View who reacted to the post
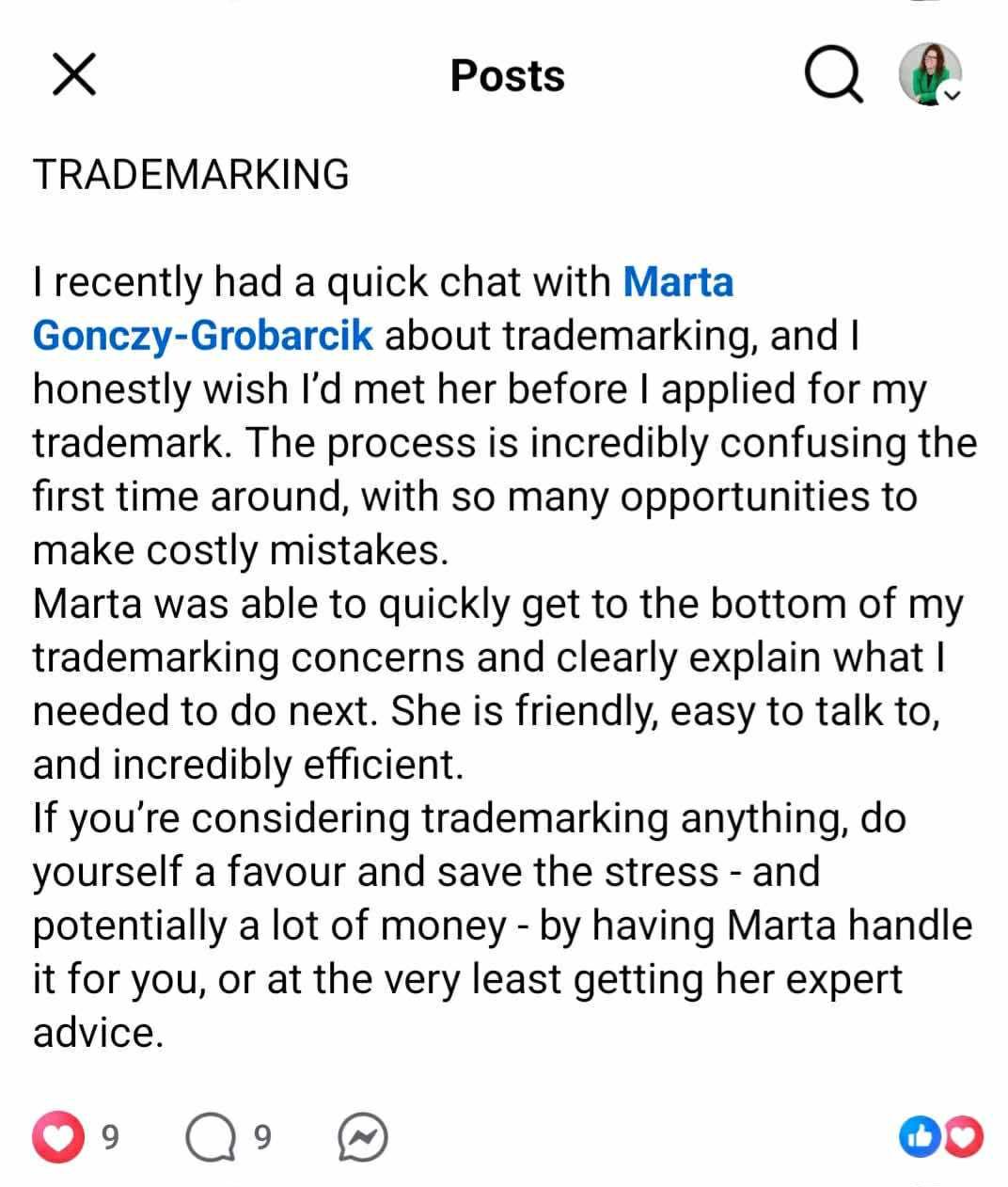The width and height of the screenshot is (1008, 1187). pyautogui.click(x=941, y=1137)
